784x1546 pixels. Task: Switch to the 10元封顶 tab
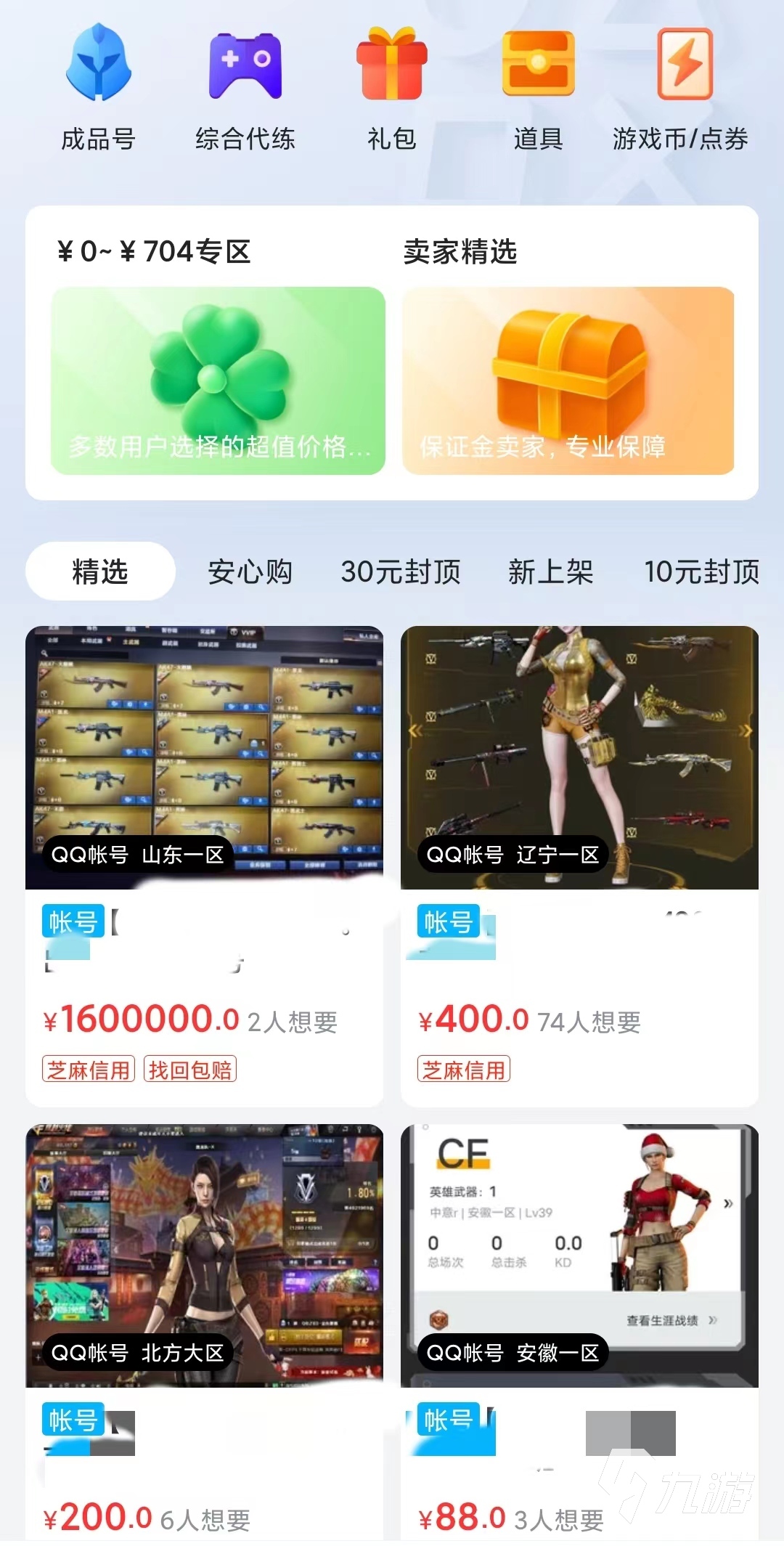click(701, 571)
